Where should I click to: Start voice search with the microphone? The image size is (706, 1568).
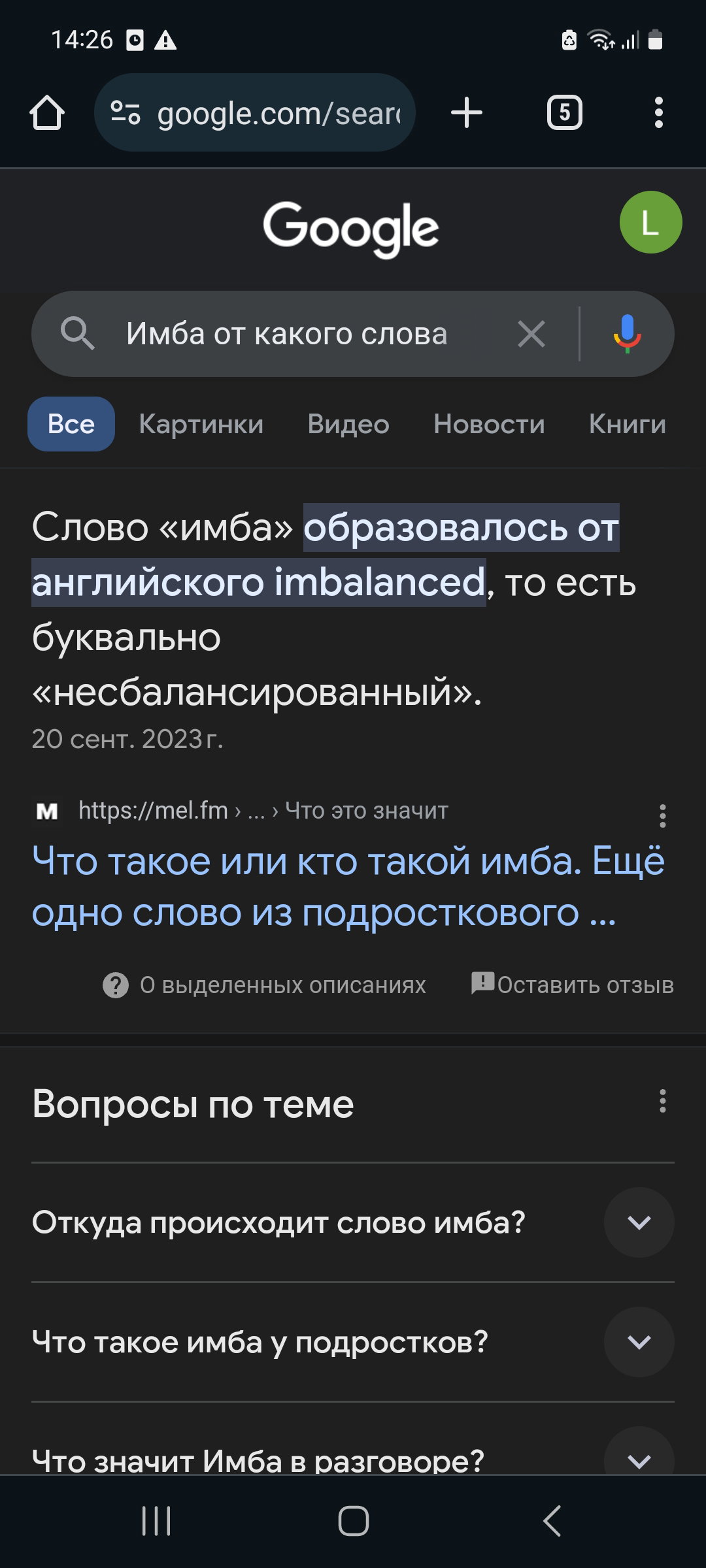(x=627, y=334)
